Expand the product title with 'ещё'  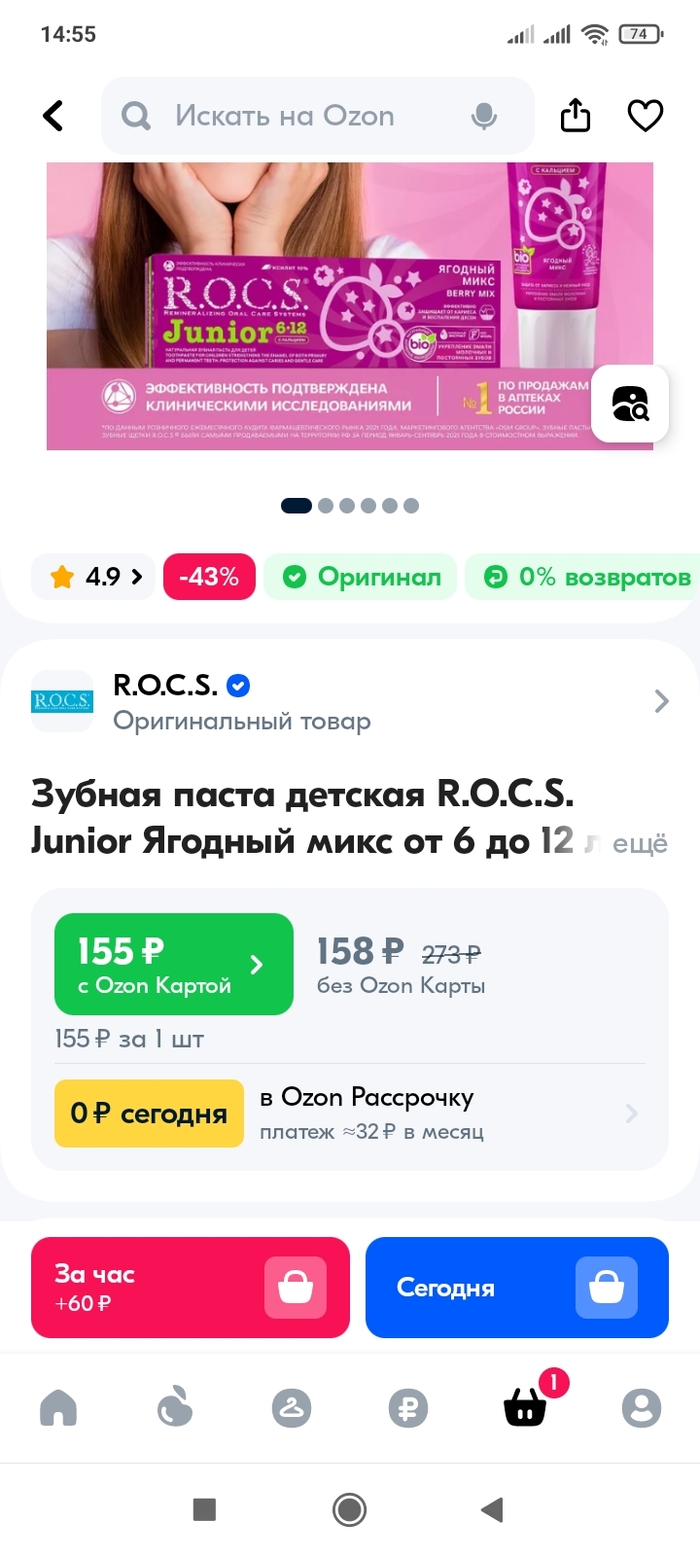point(639,844)
